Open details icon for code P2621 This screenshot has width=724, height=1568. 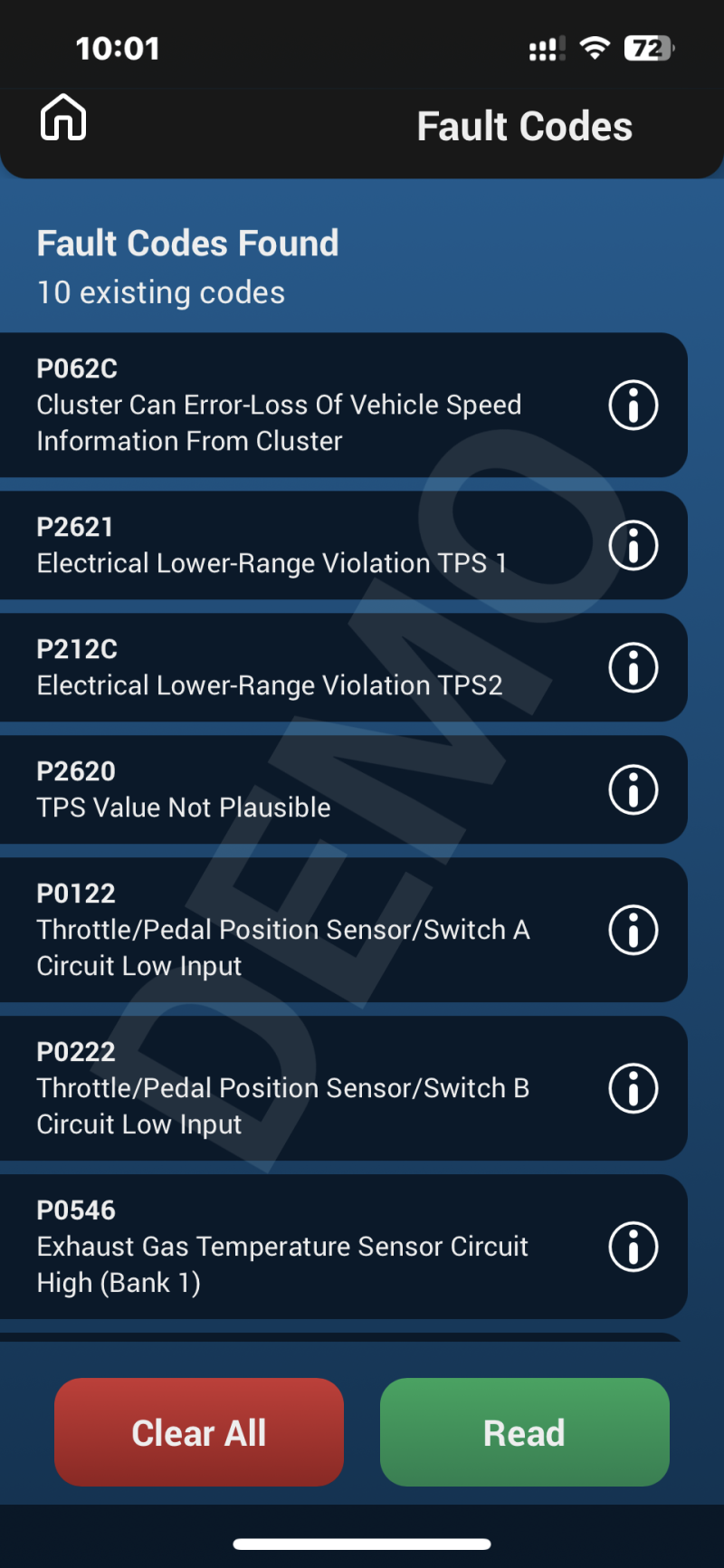(633, 545)
